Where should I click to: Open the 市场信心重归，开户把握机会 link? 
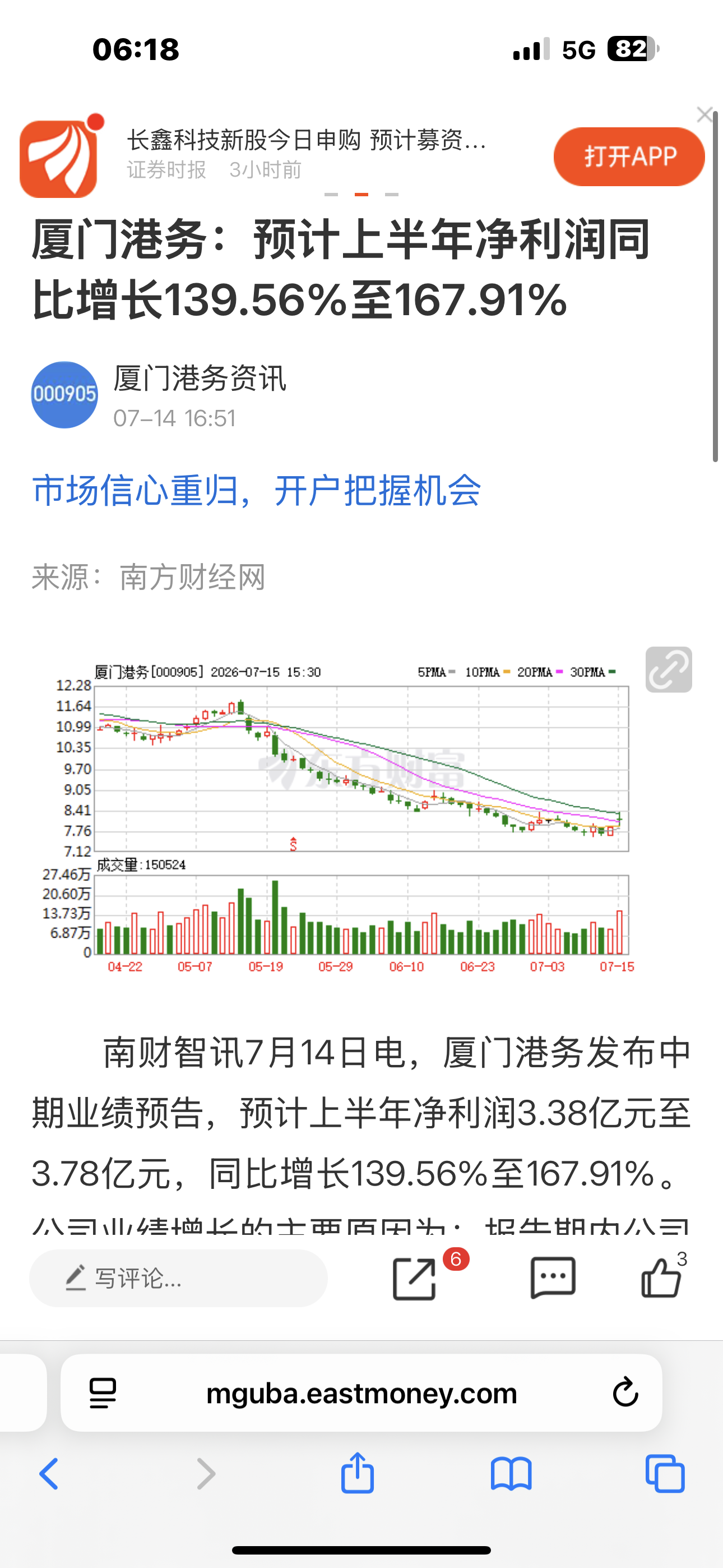[x=256, y=491]
